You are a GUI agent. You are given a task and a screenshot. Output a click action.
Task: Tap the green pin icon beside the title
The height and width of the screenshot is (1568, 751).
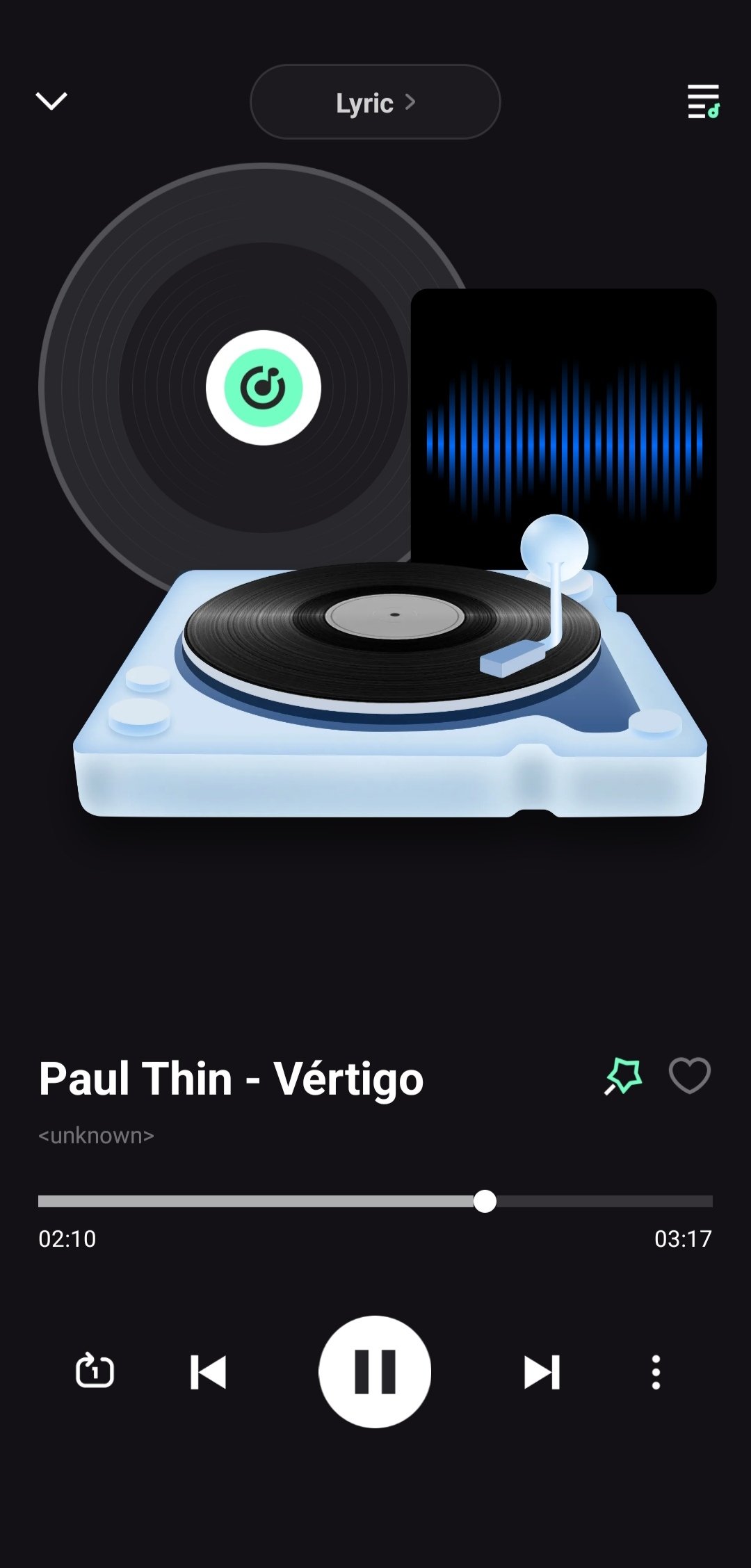click(623, 1077)
